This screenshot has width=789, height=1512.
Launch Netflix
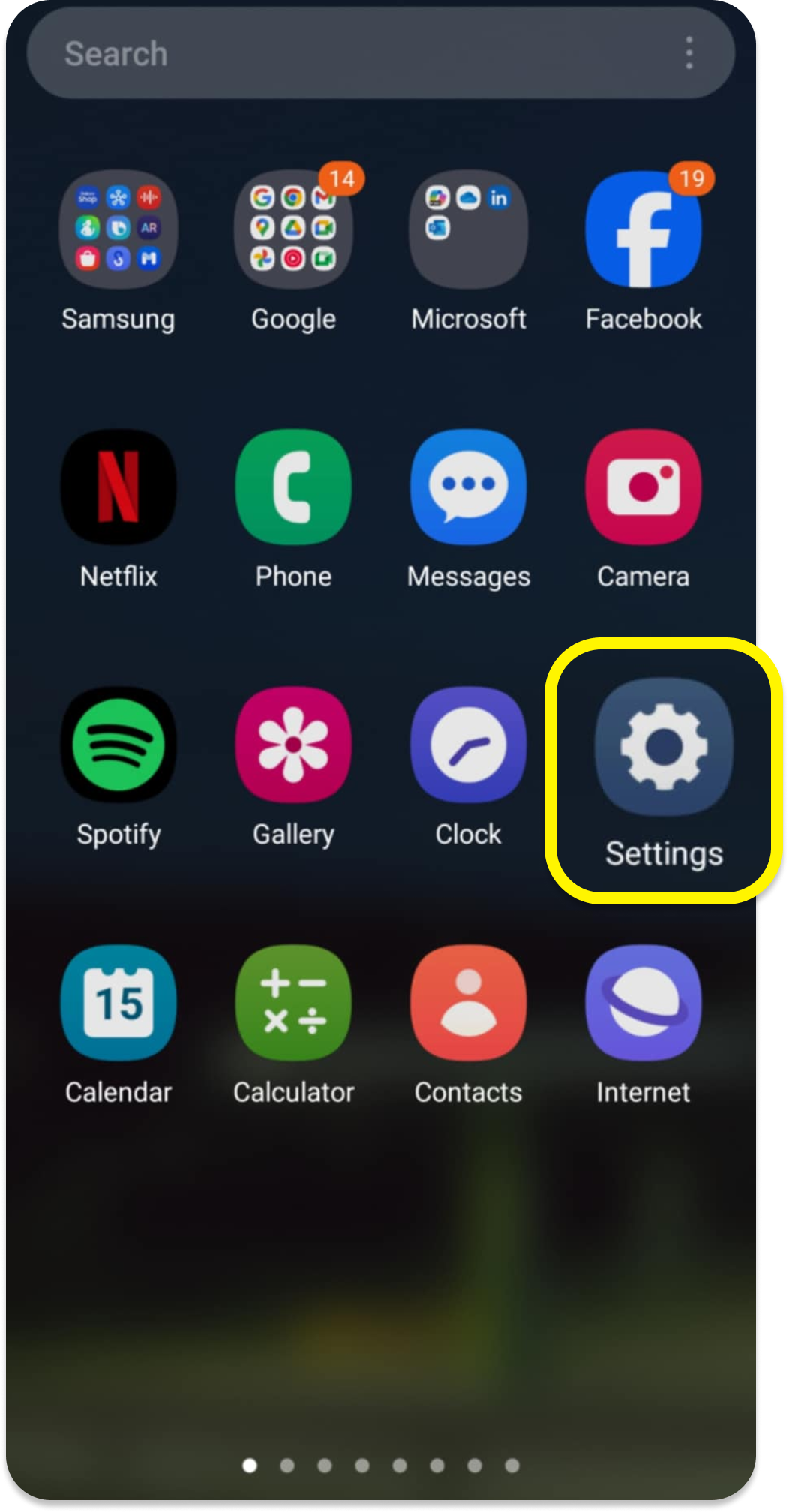[118, 487]
